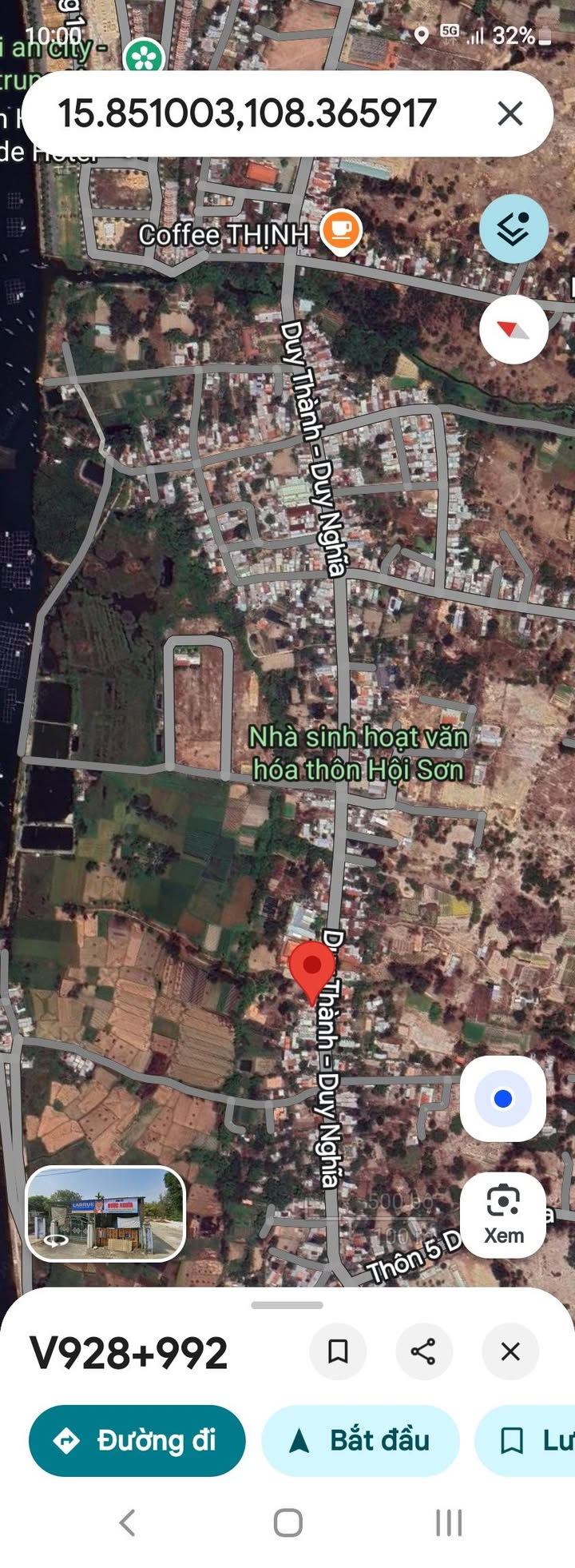
Task: Tap the coordinates search box
Action: tap(248, 113)
